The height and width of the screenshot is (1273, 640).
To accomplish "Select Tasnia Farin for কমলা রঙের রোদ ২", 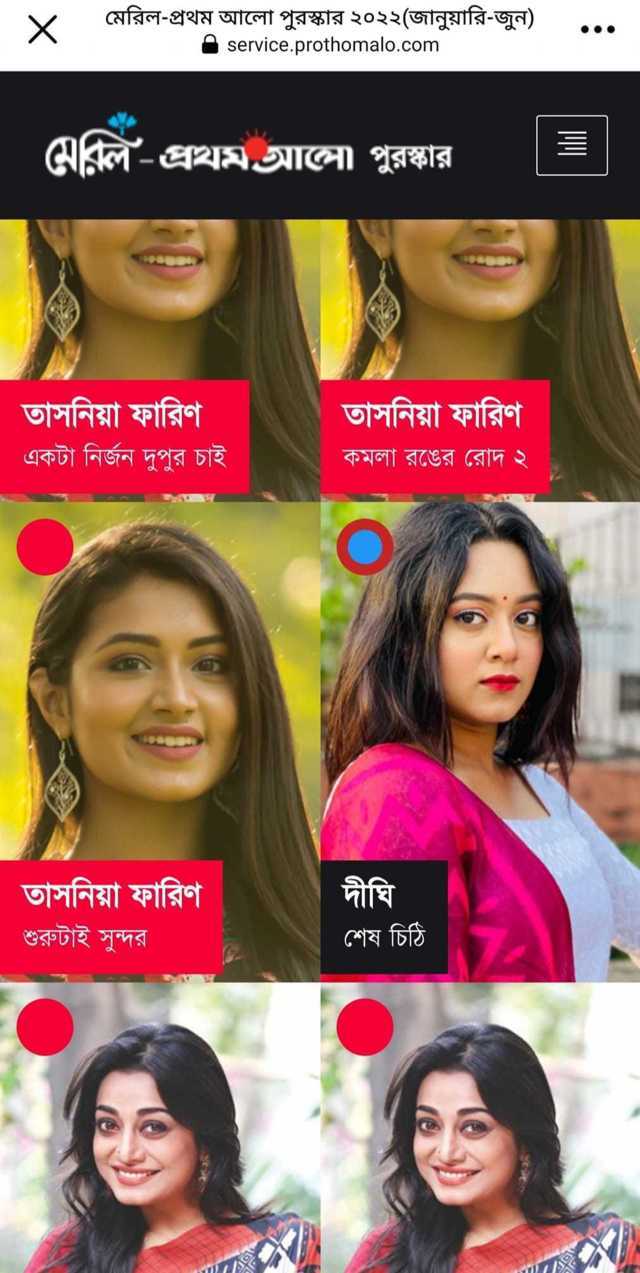I will pos(435,437).
